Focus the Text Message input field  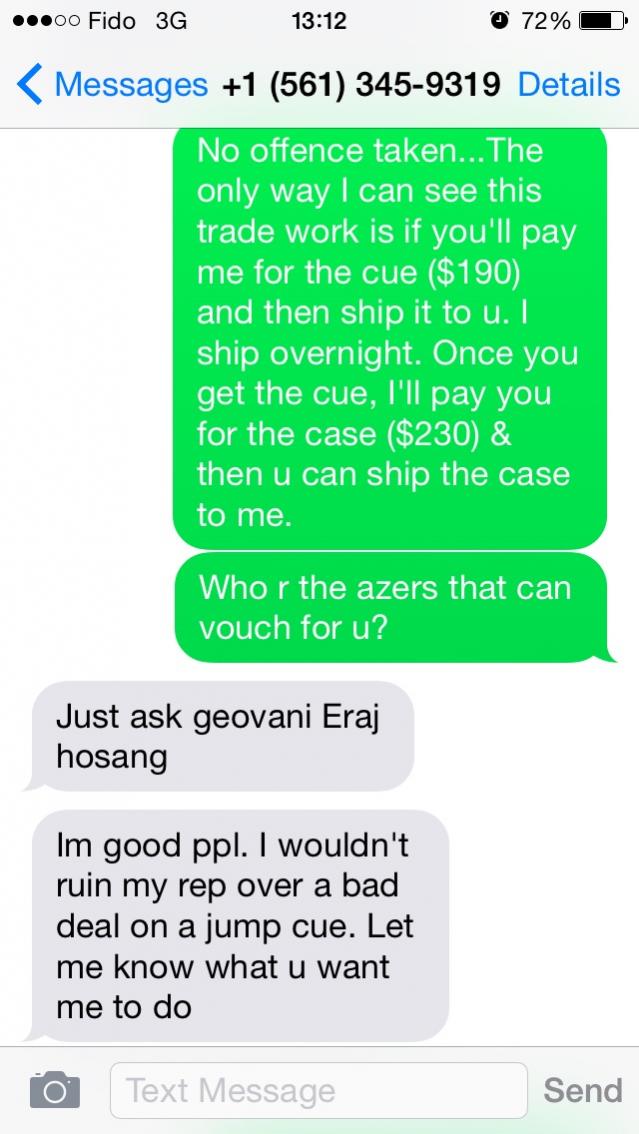(319, 1090)
